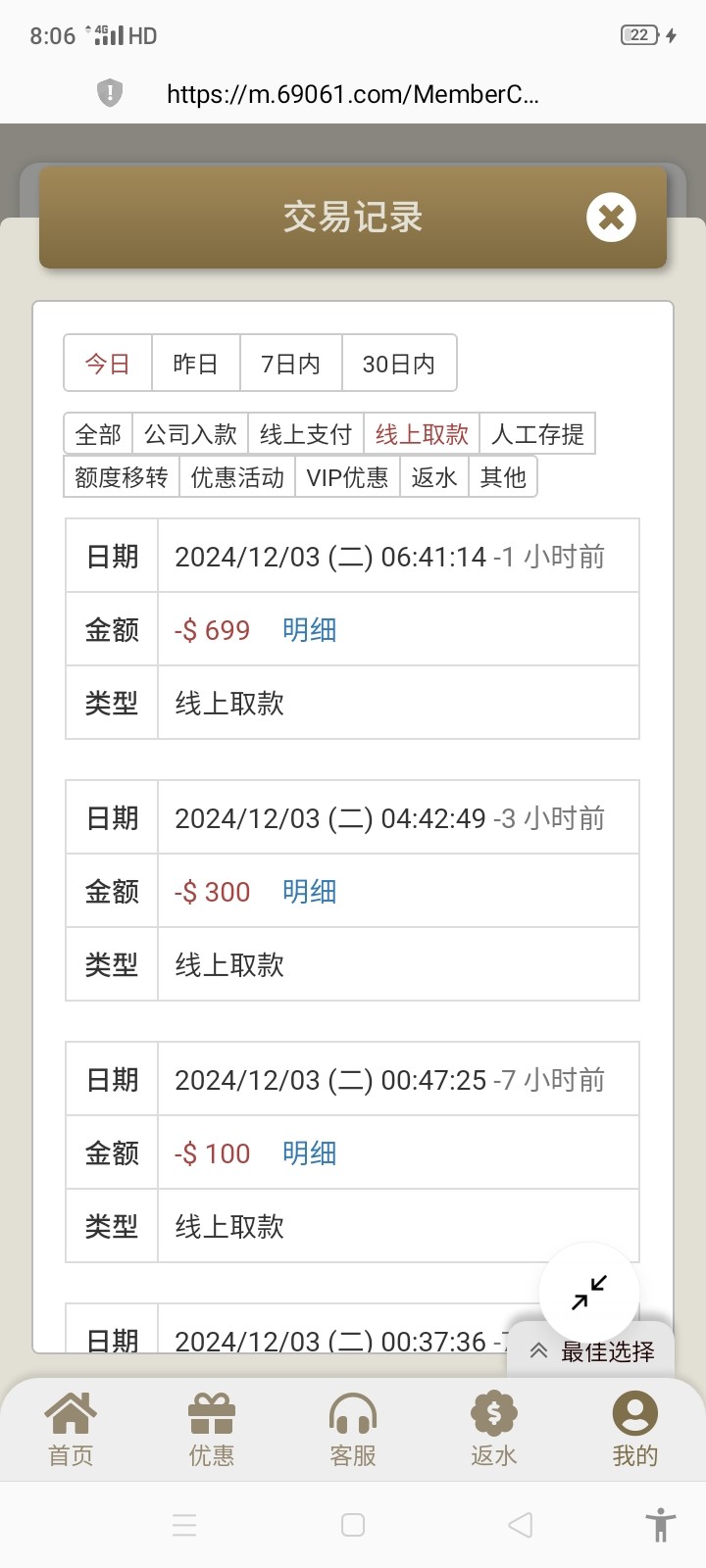Open the 客服 support tab
Image resolution: width=706 pixels, height=1568 pixels.
[353, 1430]
